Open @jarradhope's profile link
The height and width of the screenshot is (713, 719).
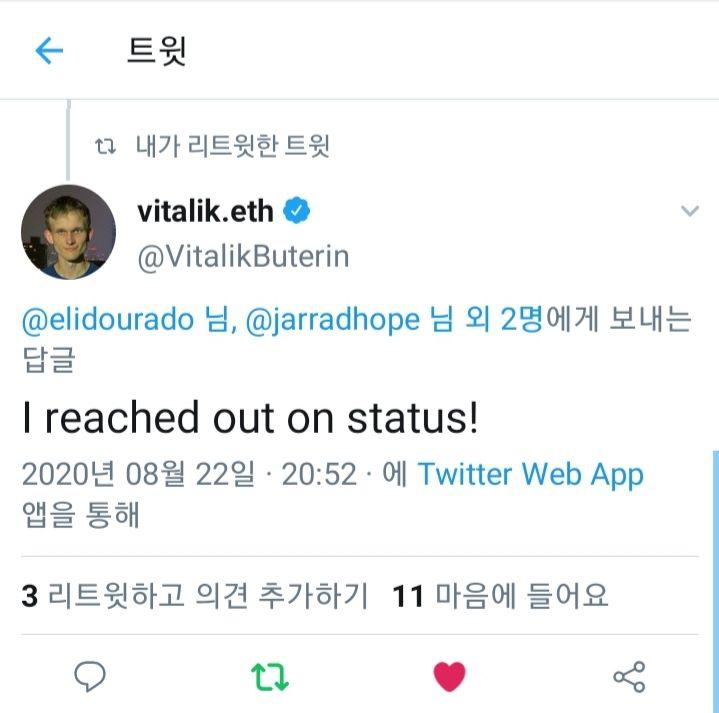333,320
